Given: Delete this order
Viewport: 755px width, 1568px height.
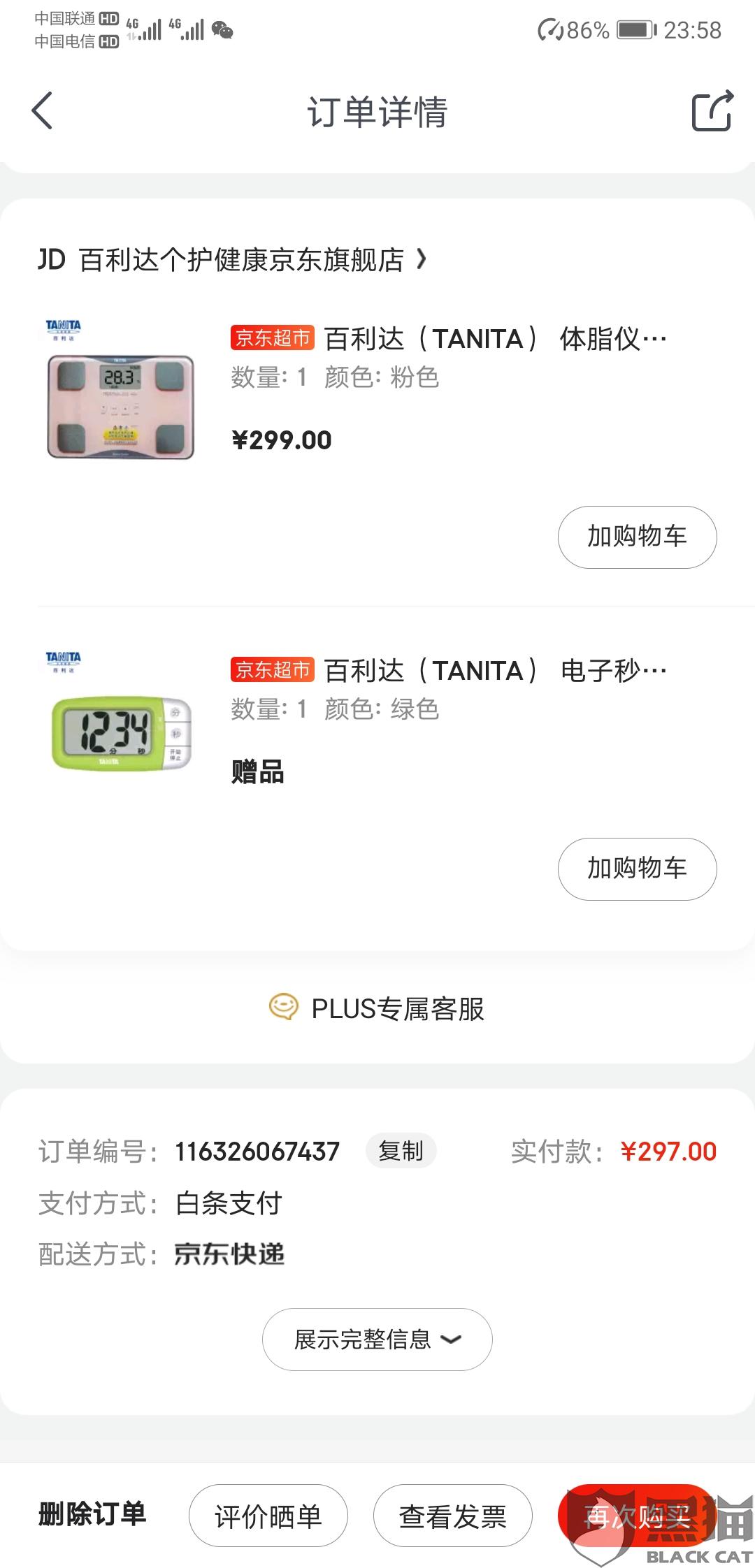Looking at the screenshot, I should [x=92, y=1514].
